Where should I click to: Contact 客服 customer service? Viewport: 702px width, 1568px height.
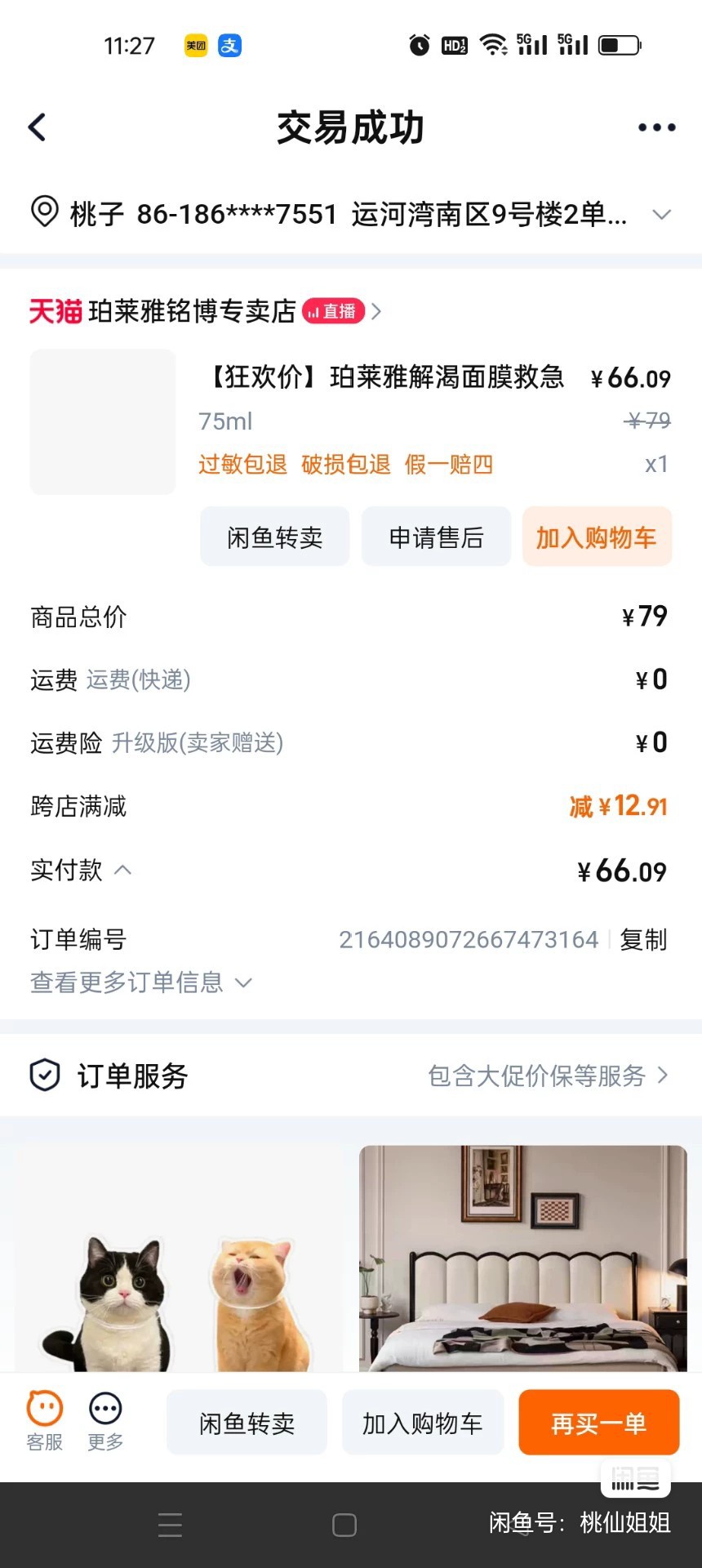click(x=45, y=1422)
